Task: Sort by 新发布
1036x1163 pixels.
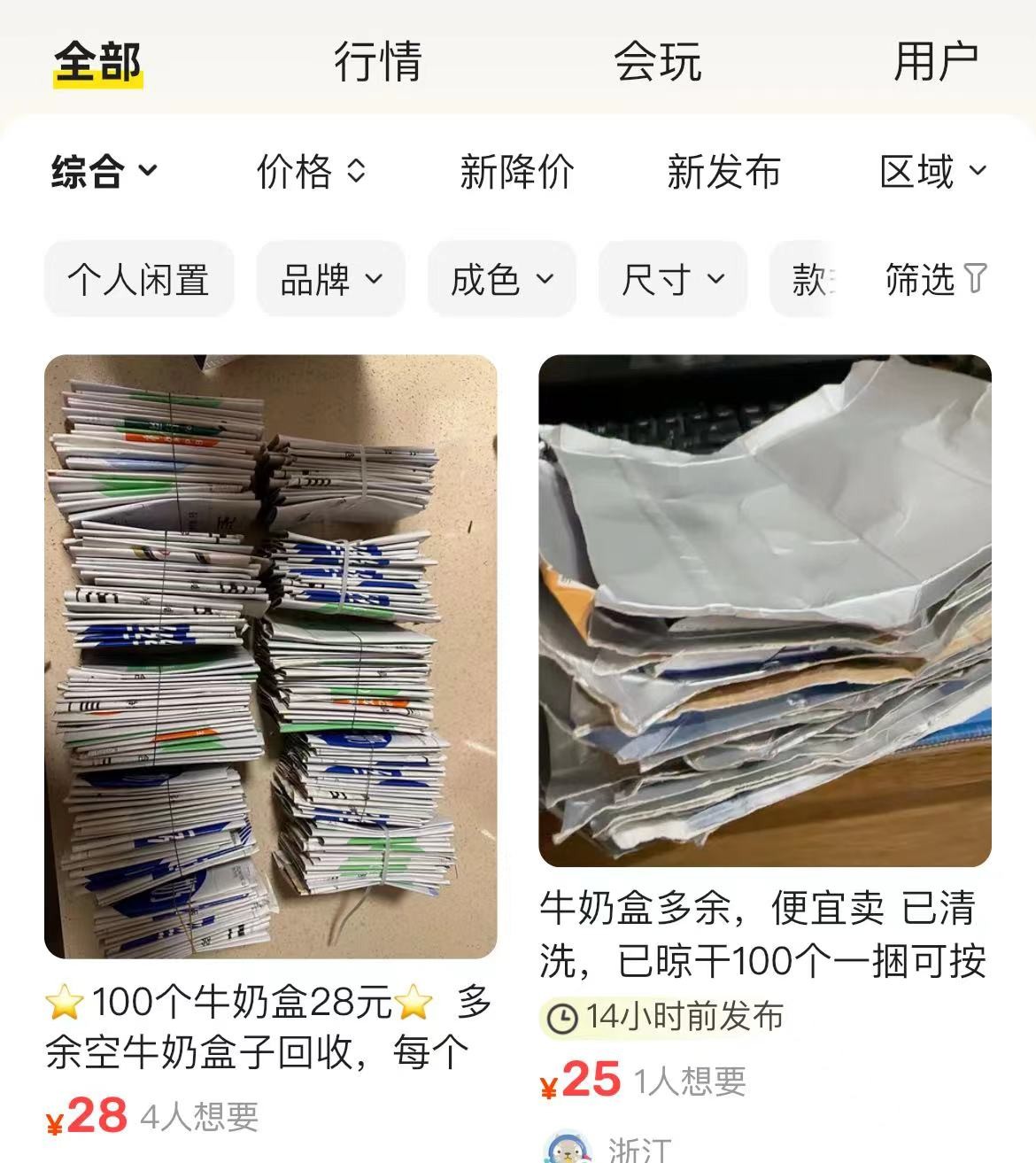Action: pos(723,171)
